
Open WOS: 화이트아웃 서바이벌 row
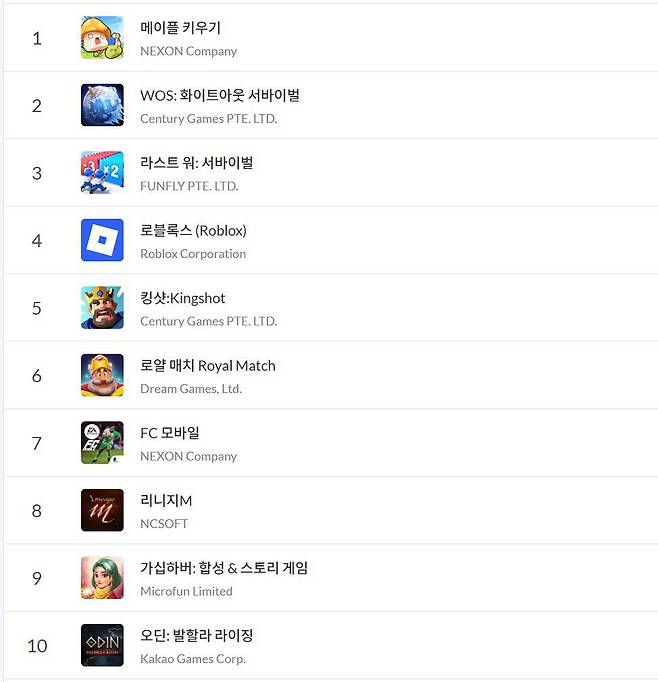click(x=220, y=96)
